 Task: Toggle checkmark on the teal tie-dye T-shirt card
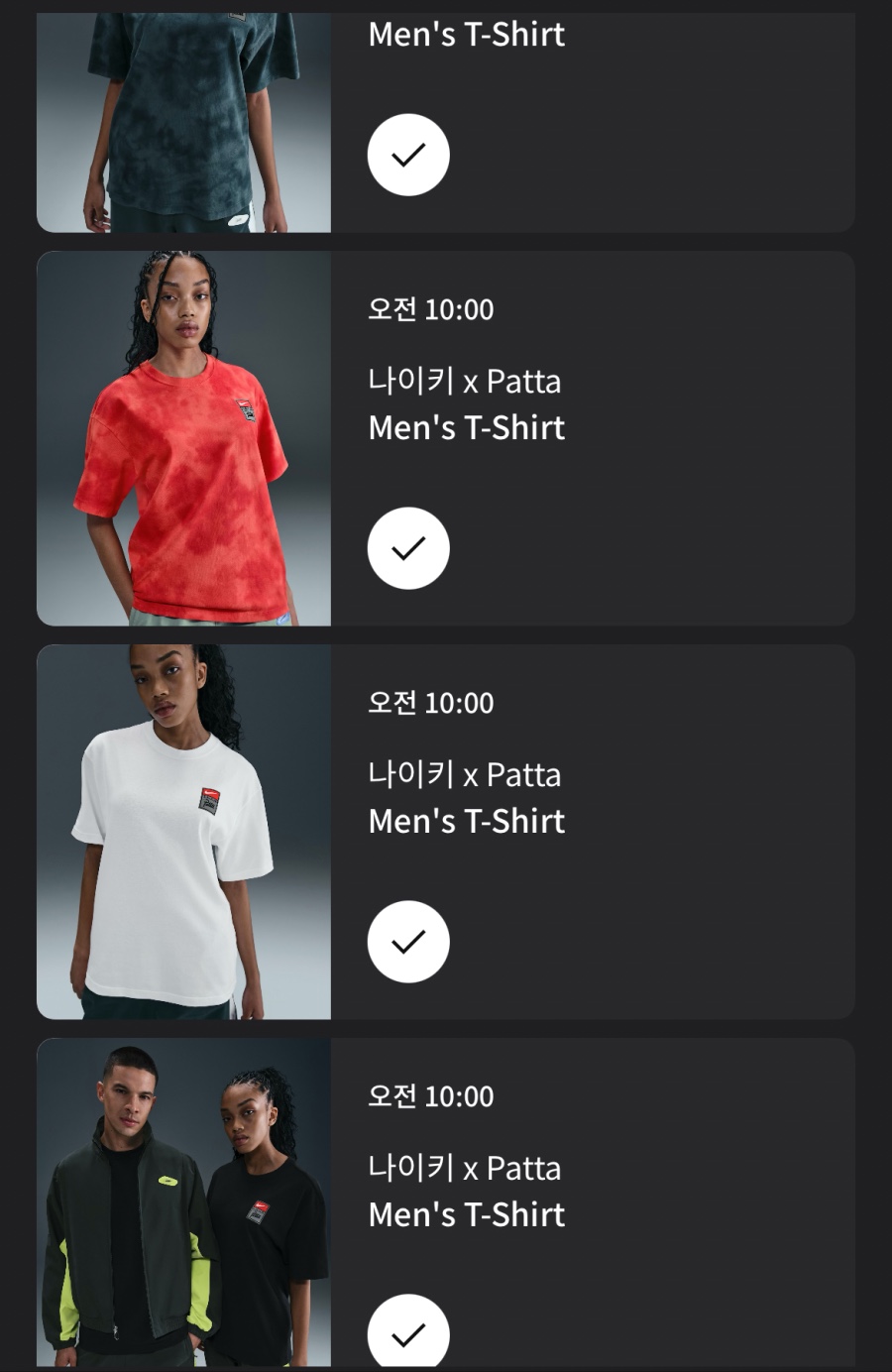408,155
